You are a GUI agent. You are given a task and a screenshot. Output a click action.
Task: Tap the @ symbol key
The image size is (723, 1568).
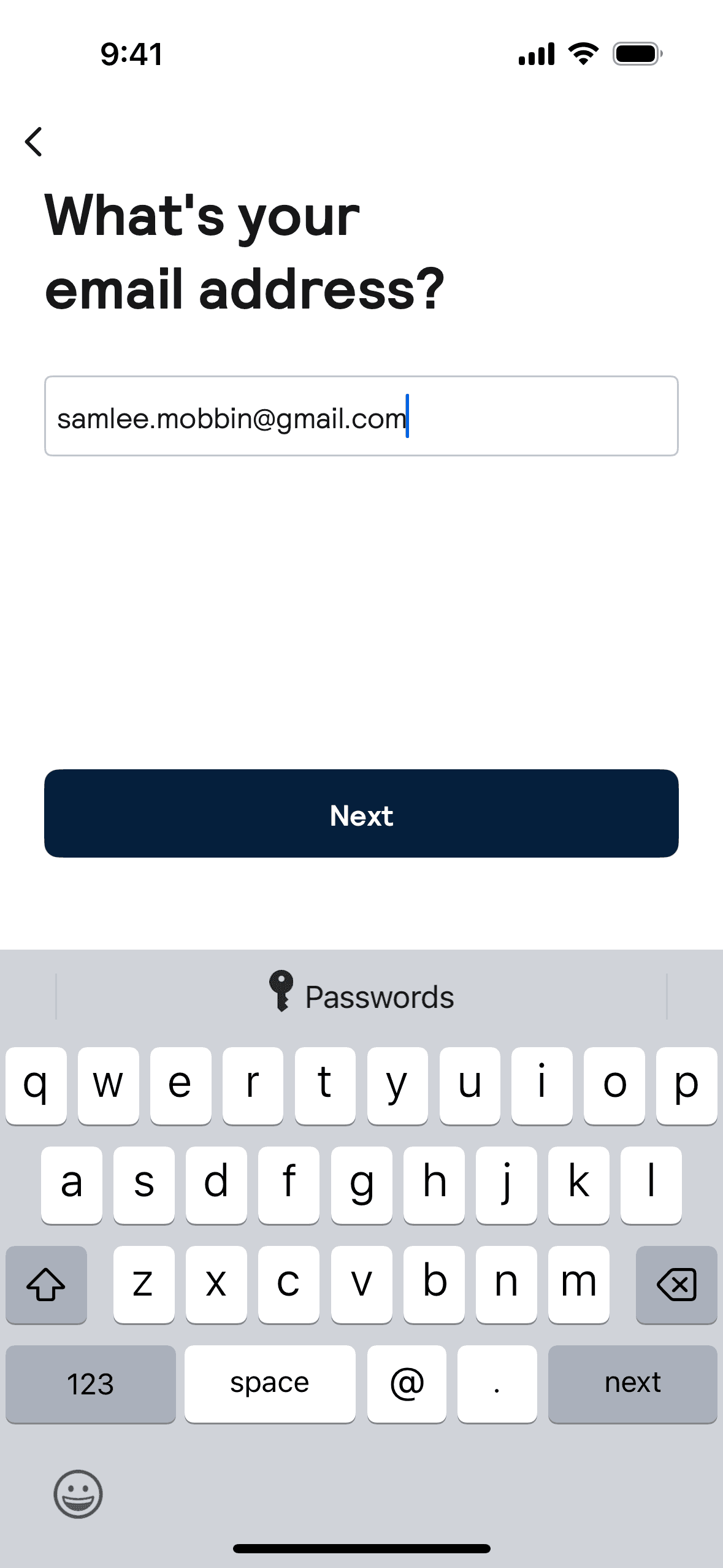(x=407, y=1385)
